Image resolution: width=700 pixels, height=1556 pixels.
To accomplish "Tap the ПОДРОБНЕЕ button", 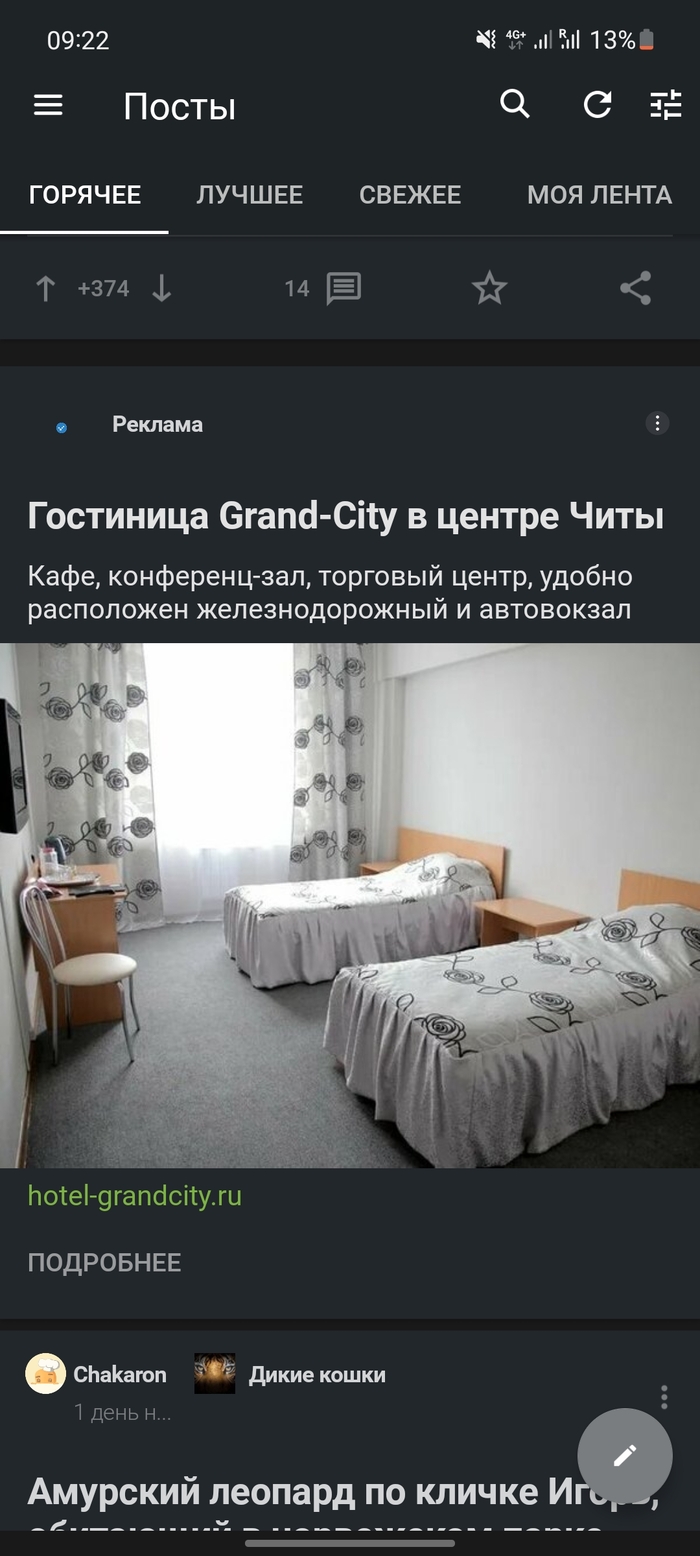I will coord(104,1263).
